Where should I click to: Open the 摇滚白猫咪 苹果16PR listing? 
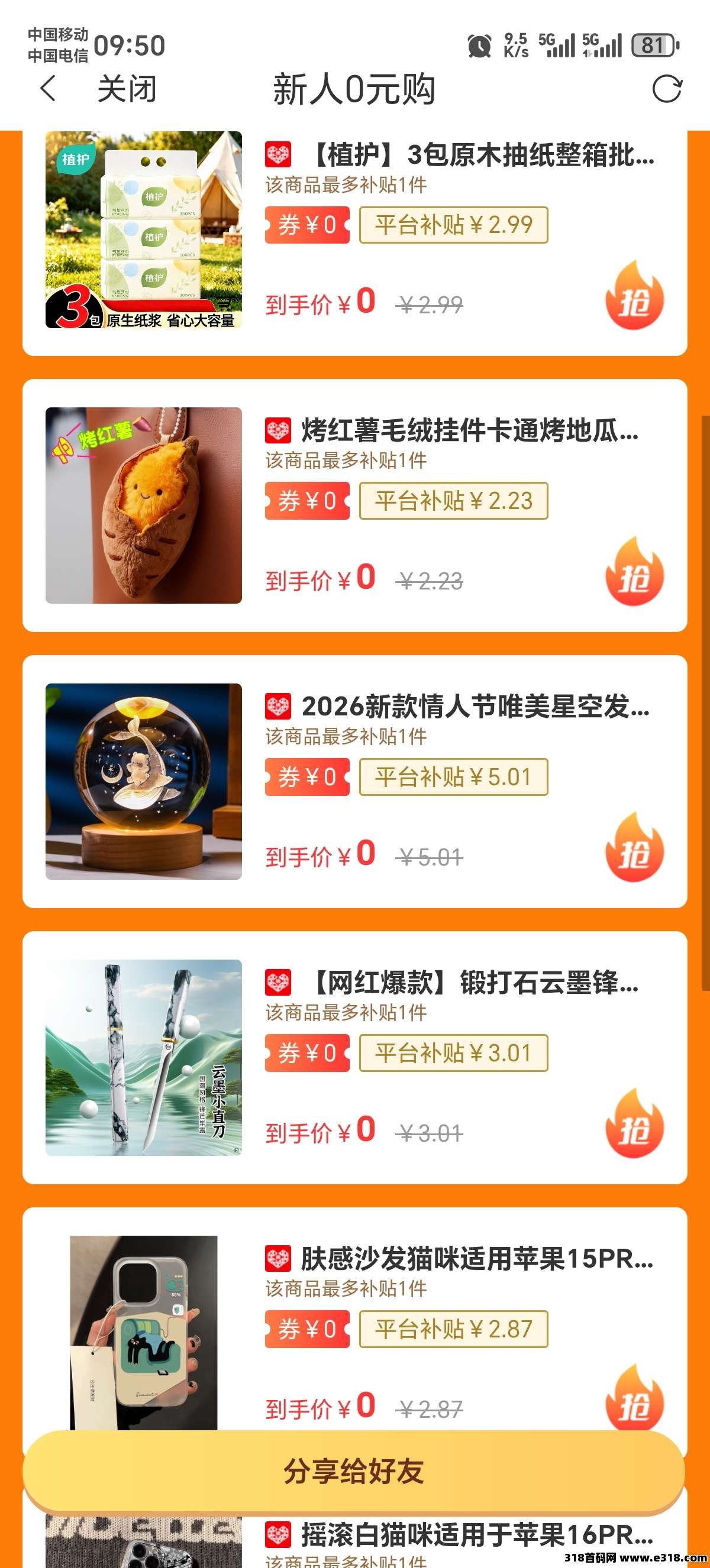coord(477,1534)
